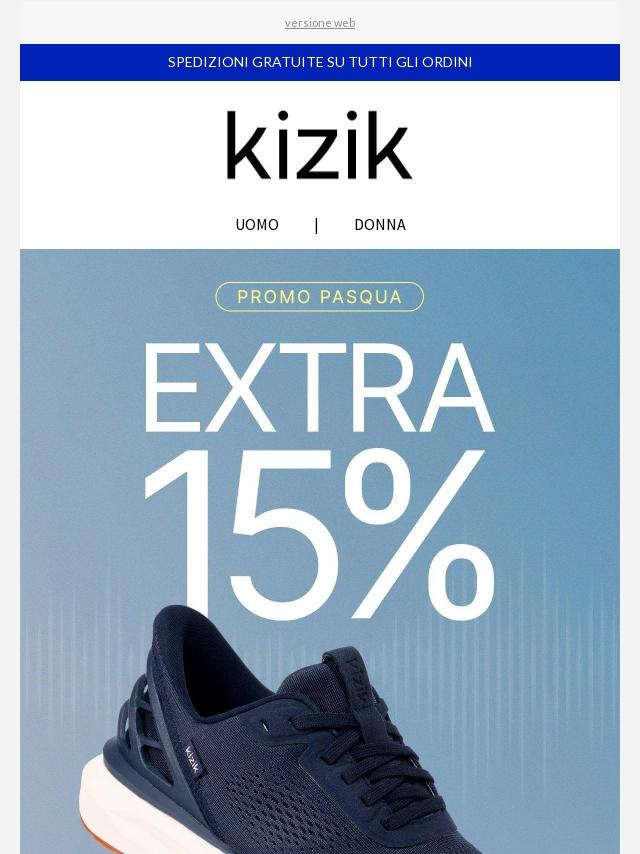Tap the free shipping banner

click(320, 62)
